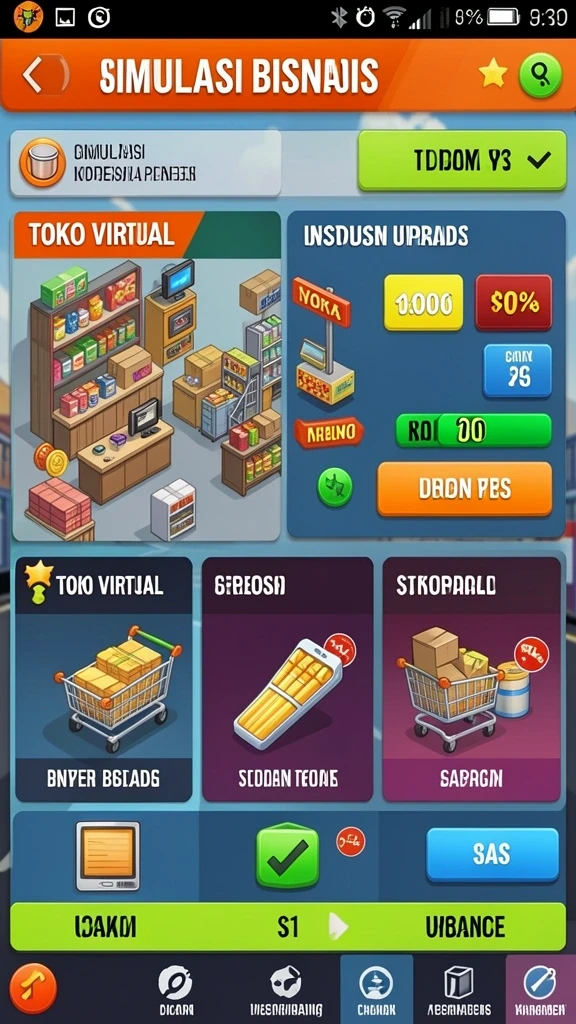
Task: Open the last purple bottom tab
Action: (x=540, y=989)
